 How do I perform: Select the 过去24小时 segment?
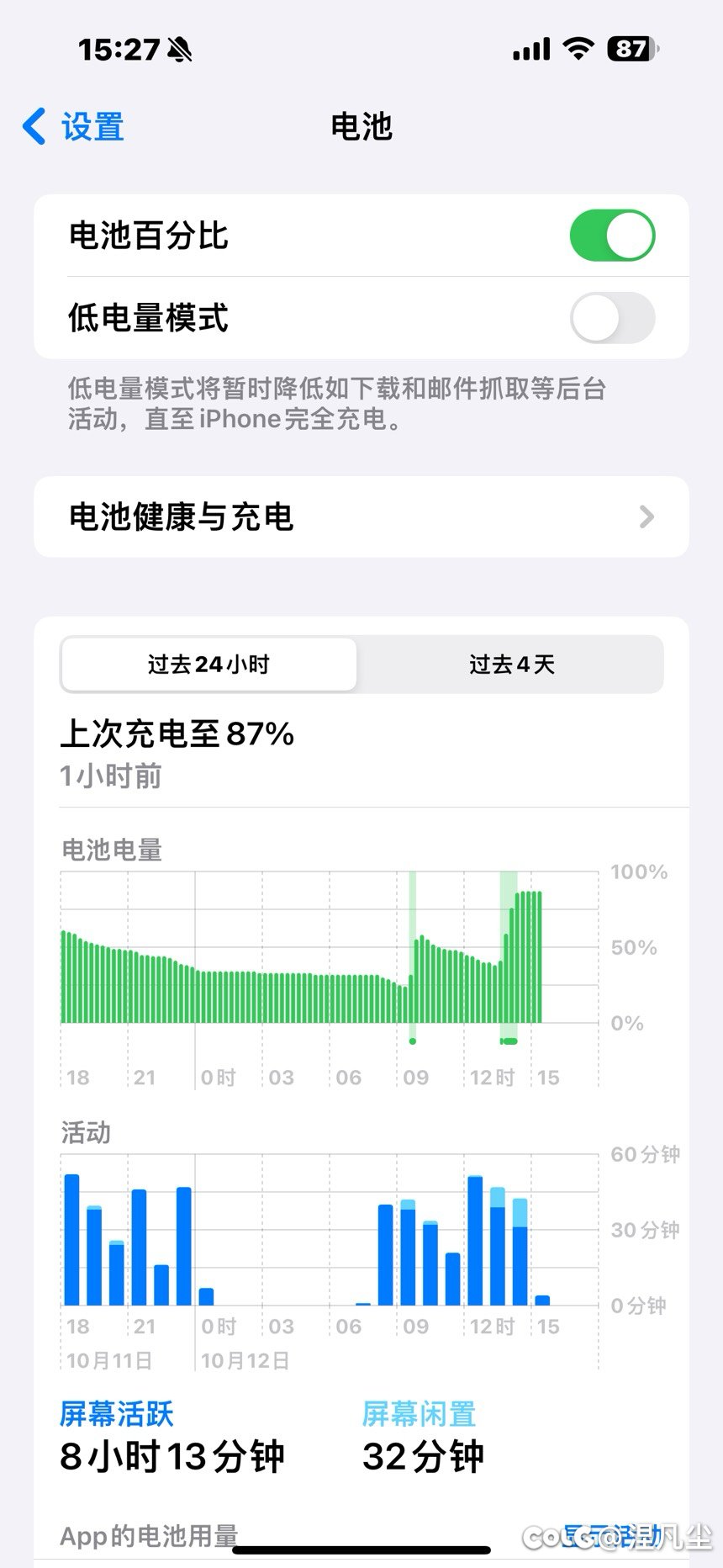pos(209,665)
